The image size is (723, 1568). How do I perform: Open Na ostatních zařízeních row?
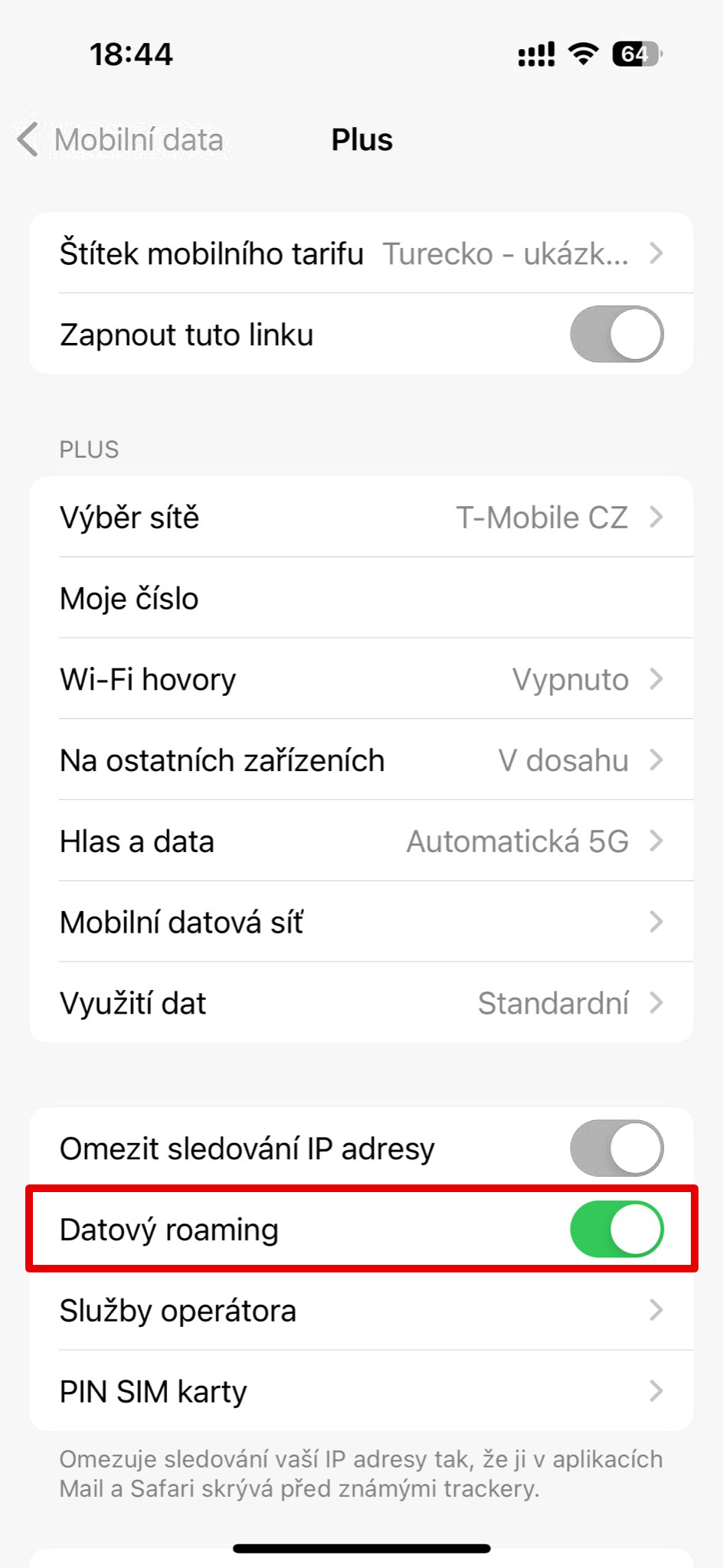(x=361, y=761)
